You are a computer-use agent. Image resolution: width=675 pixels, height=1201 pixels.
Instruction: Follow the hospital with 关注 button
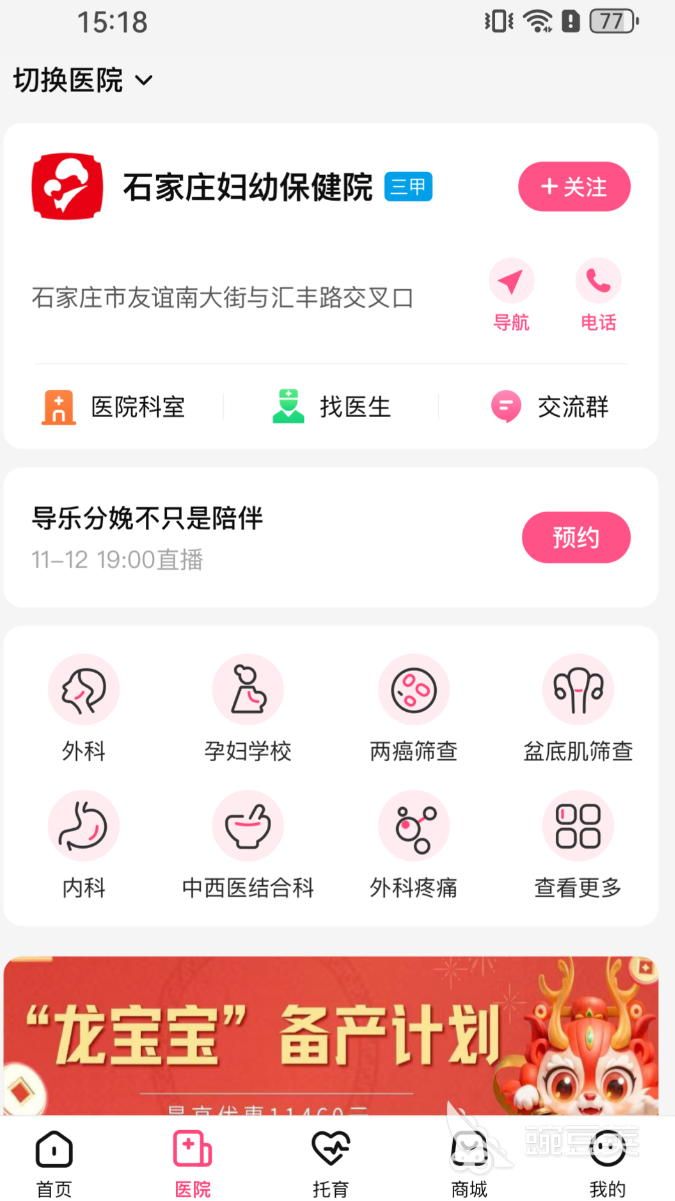pyautogui.click(x=574, y=187)
